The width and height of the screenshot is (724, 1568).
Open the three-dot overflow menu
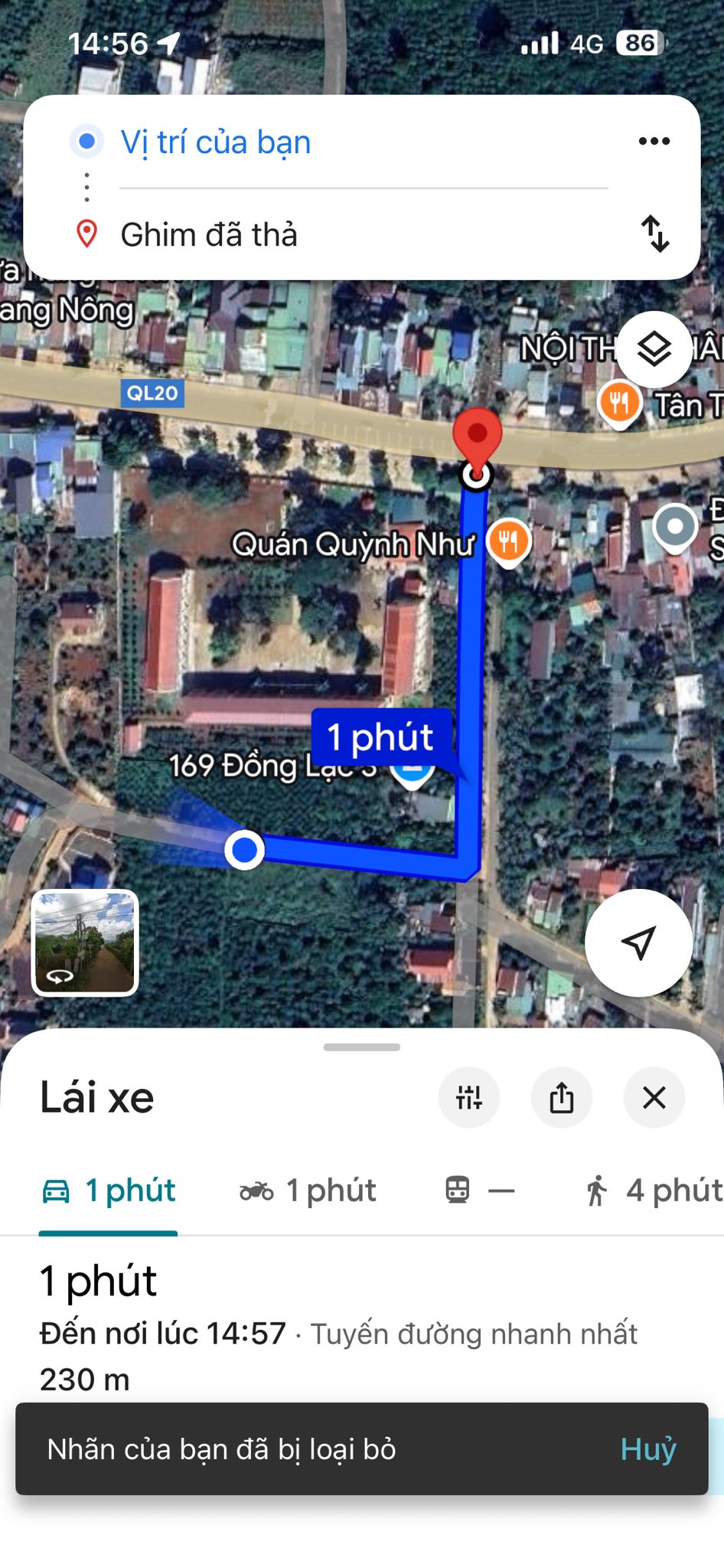point(654,141)
